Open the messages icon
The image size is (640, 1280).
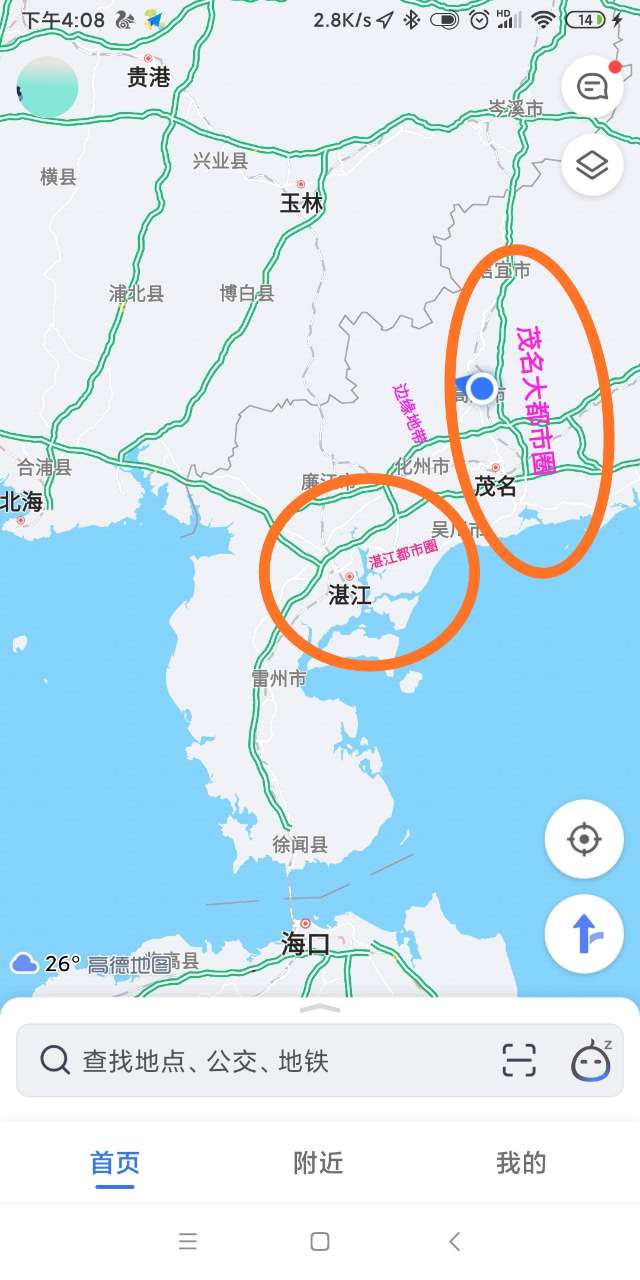pyautogui.click(x=593, y=87)
